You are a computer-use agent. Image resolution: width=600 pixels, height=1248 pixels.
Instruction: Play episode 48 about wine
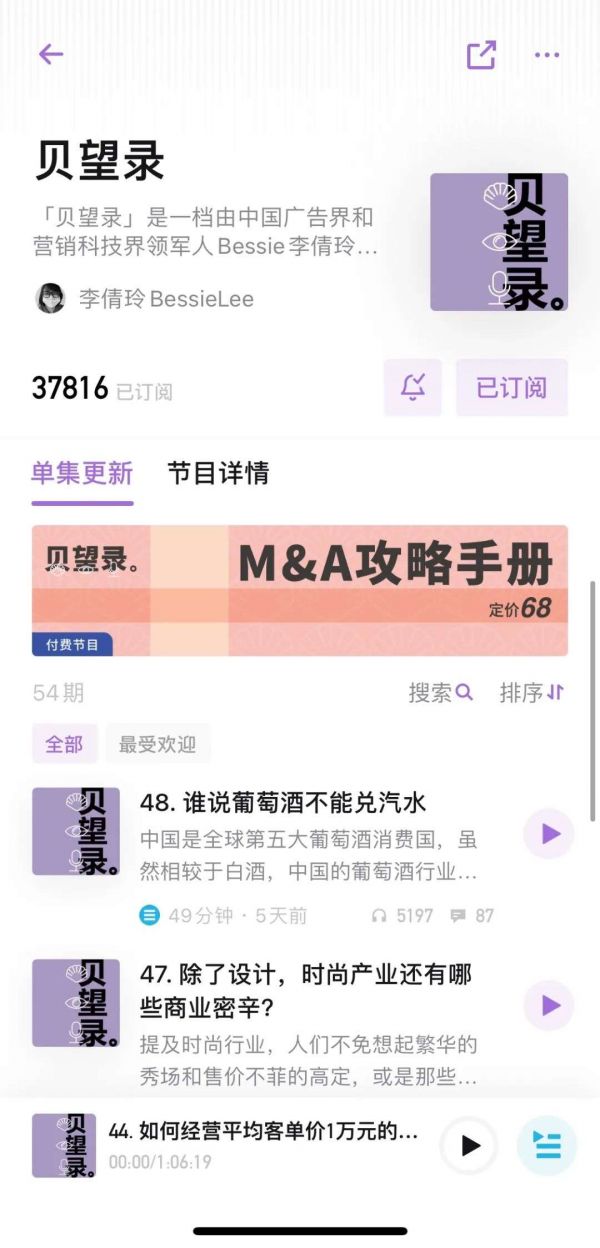pyautogui.click(x=549, y=833)
